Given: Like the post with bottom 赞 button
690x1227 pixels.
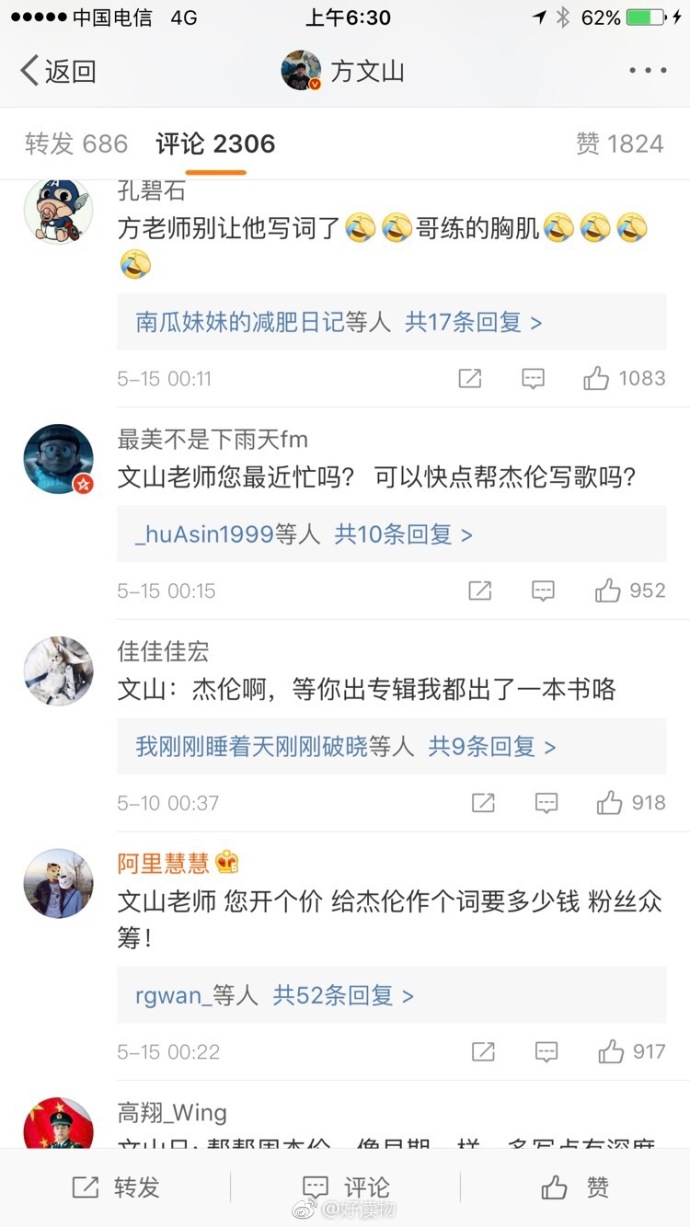Looking at the screenshot, I should (575, 1187).
